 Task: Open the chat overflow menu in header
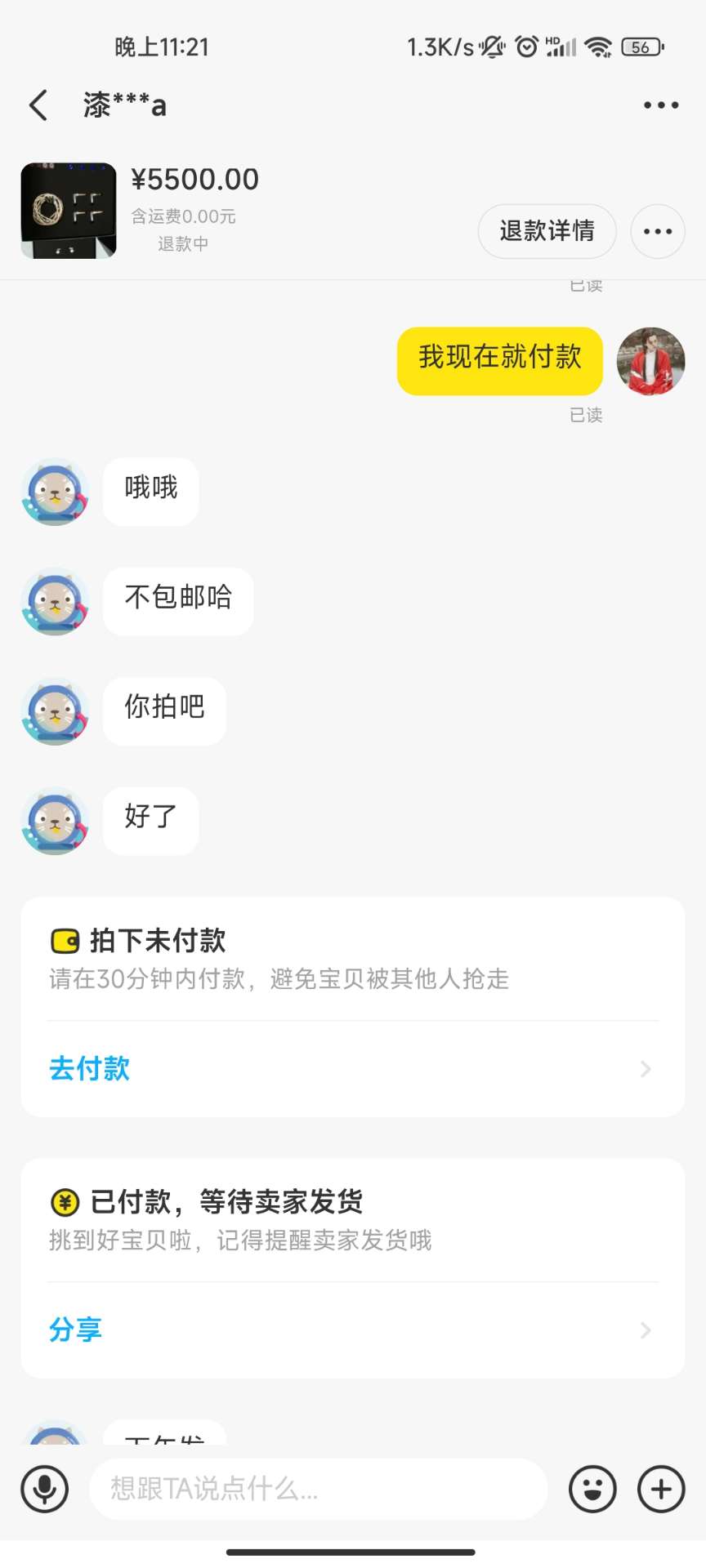[x=660, y=105]
